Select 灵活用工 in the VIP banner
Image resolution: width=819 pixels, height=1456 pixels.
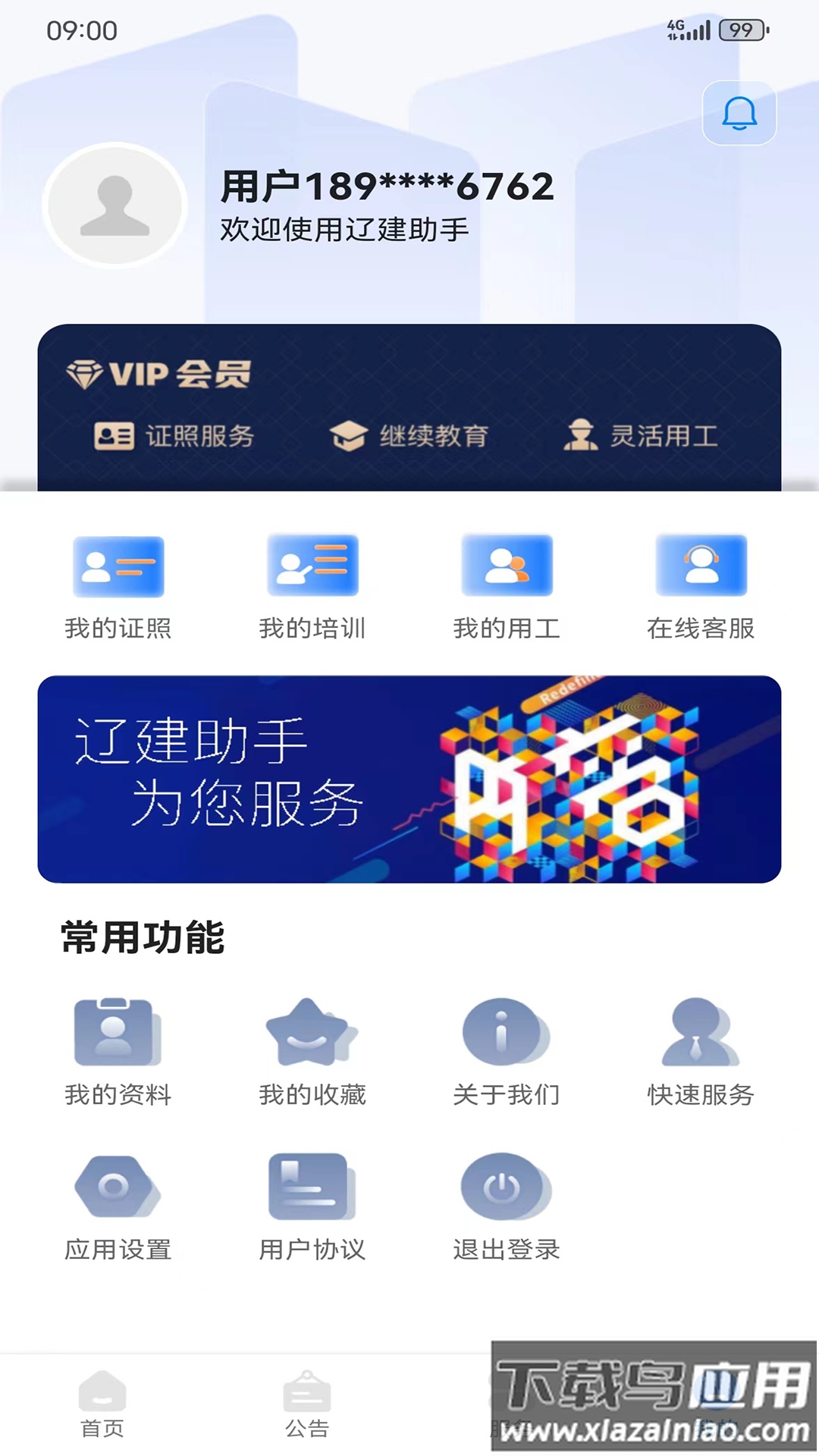645,436
